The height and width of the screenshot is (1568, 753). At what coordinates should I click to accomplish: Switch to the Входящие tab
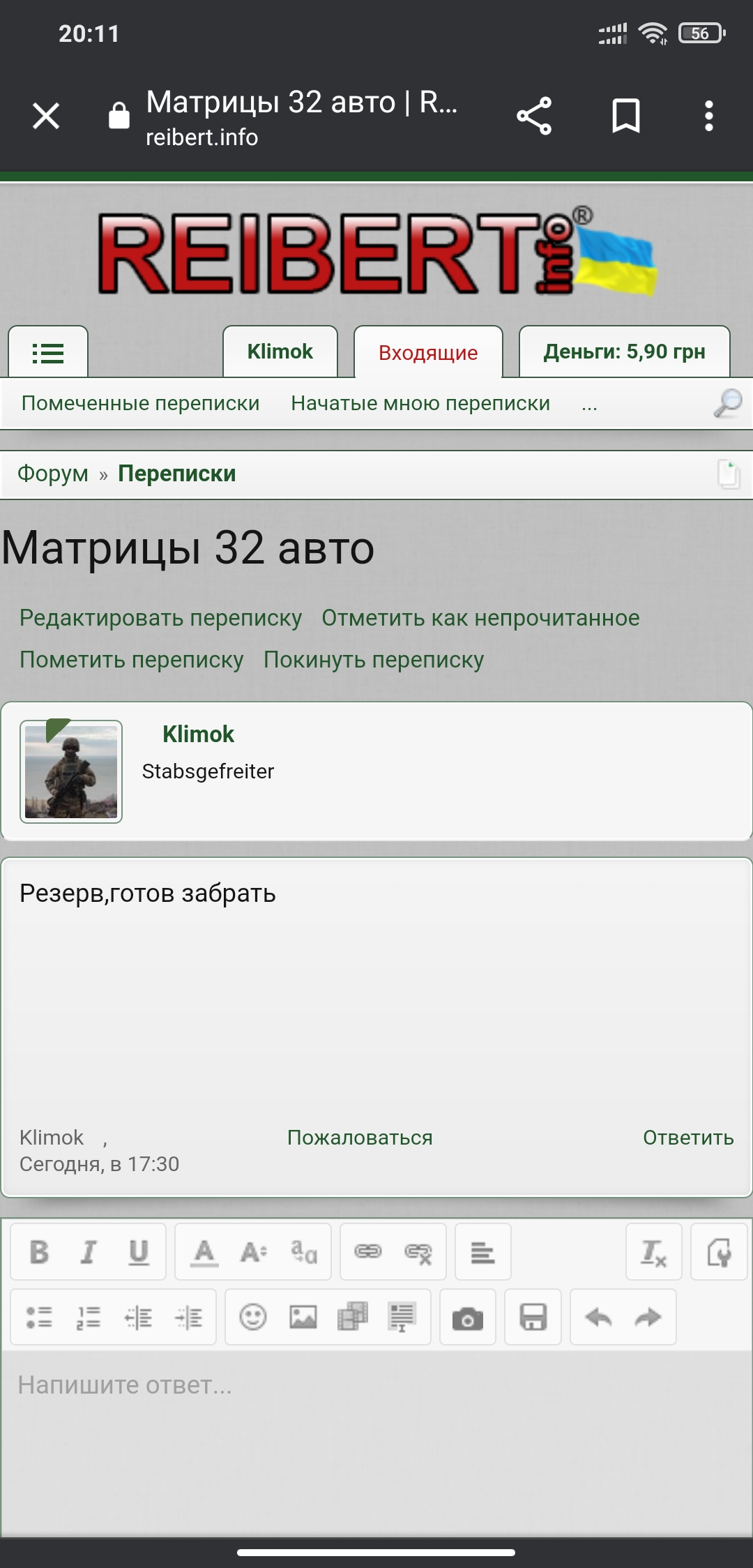(428, 353)
